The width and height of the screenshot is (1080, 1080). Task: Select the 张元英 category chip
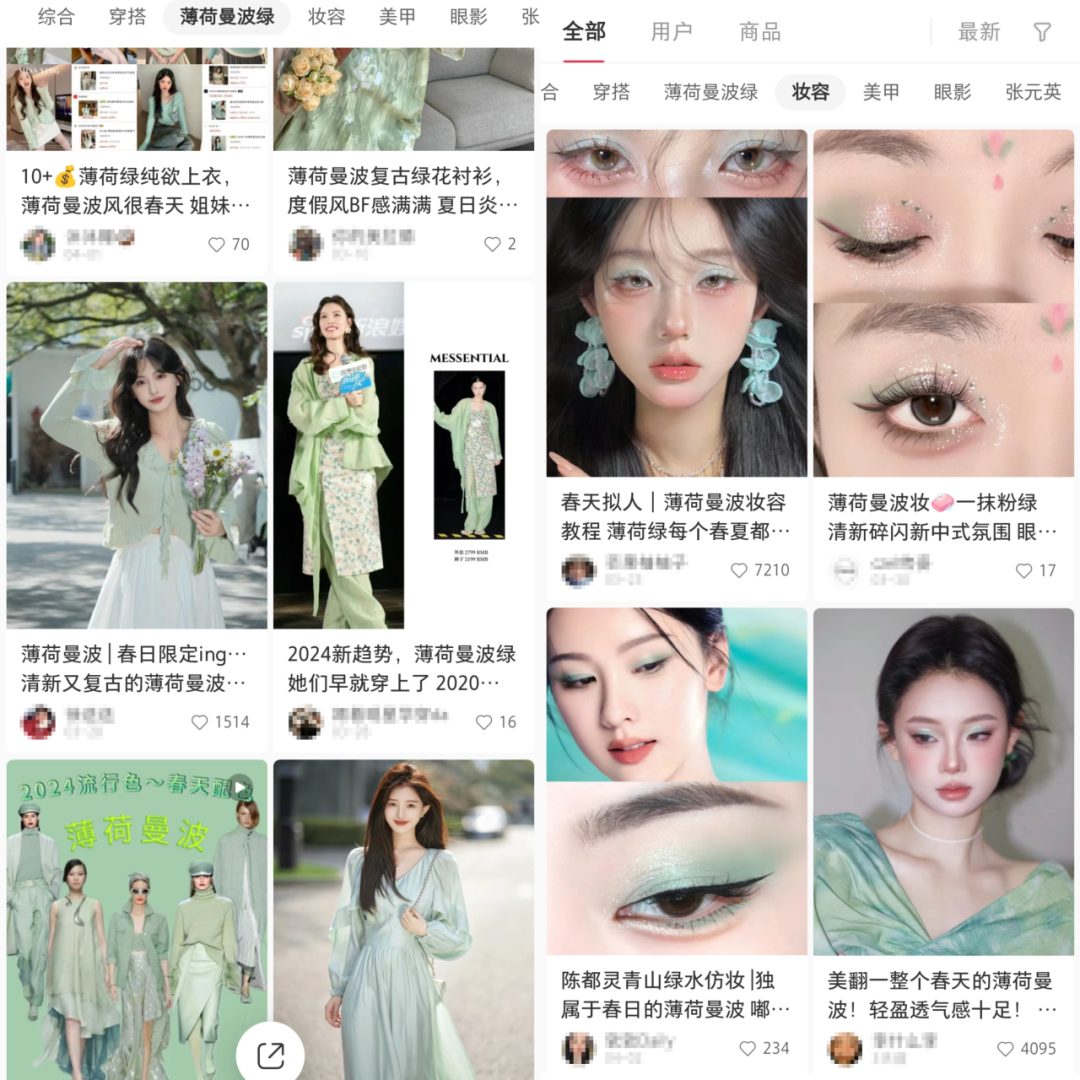(x=1032, y=92)
